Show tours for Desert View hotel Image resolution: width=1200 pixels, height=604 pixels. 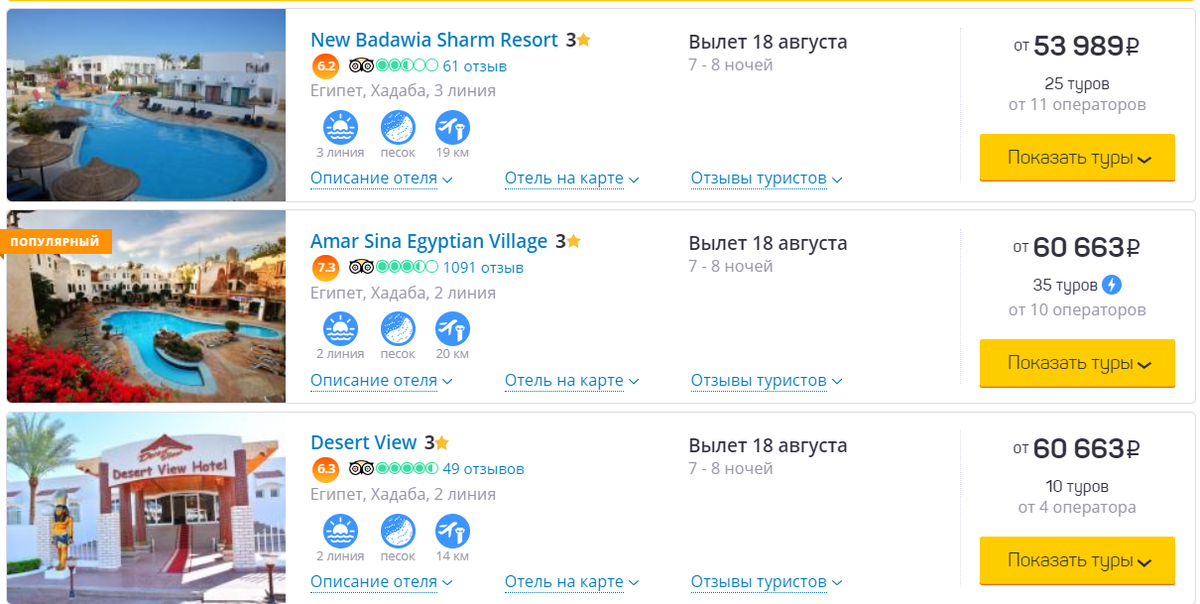[1077, 560]
